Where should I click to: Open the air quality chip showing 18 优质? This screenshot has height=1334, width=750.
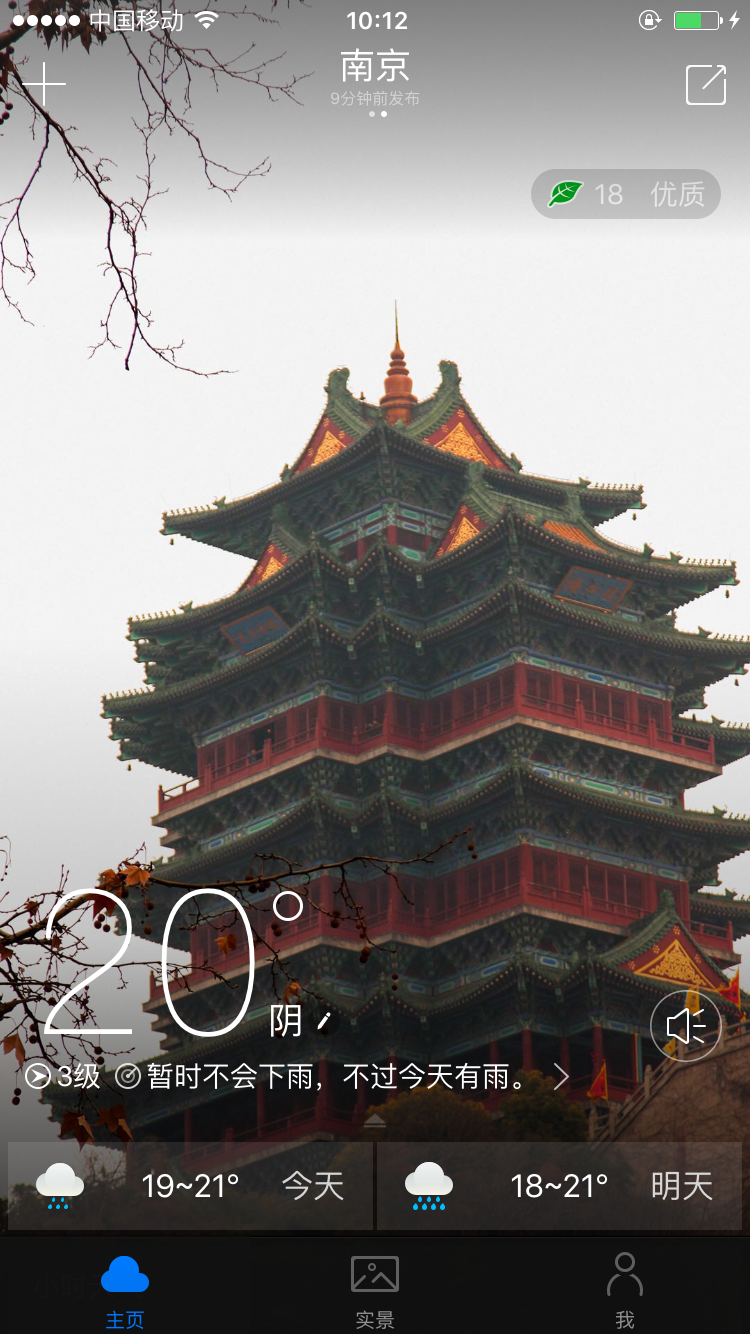coord(626,194)
